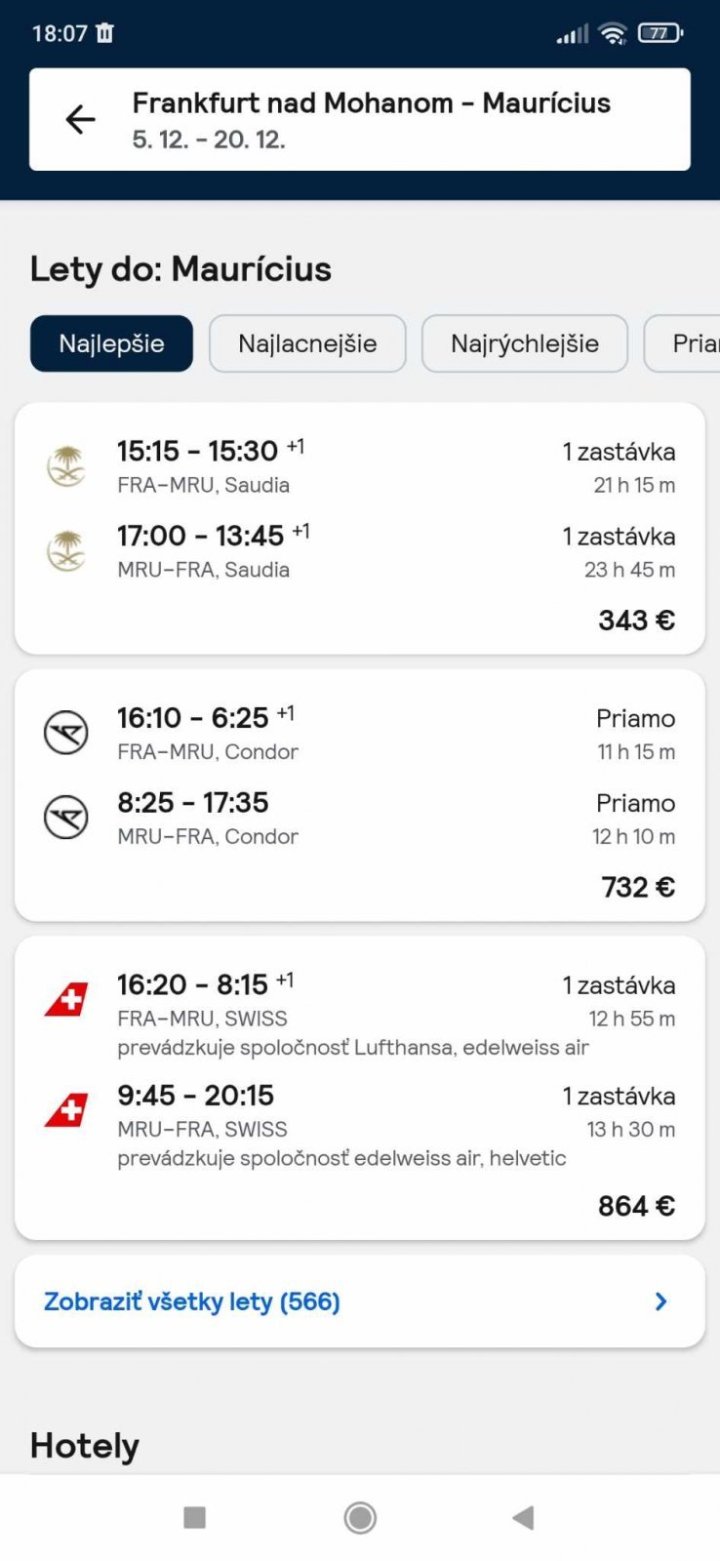This screenshot has width=720, height=1561.
Task: Sort flights by Najrýchlejšie
Action: [524, 344]
